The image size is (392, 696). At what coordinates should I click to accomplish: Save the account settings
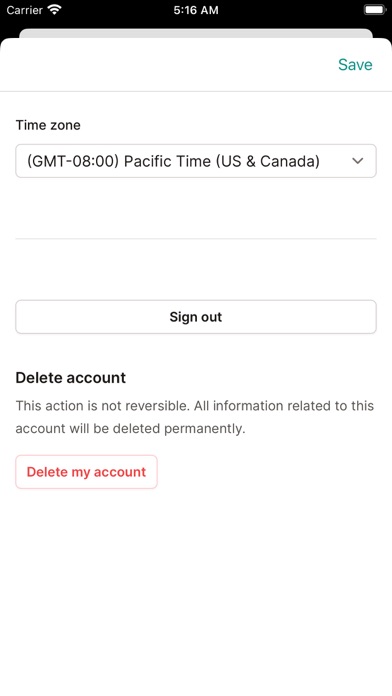coord(355,64)
